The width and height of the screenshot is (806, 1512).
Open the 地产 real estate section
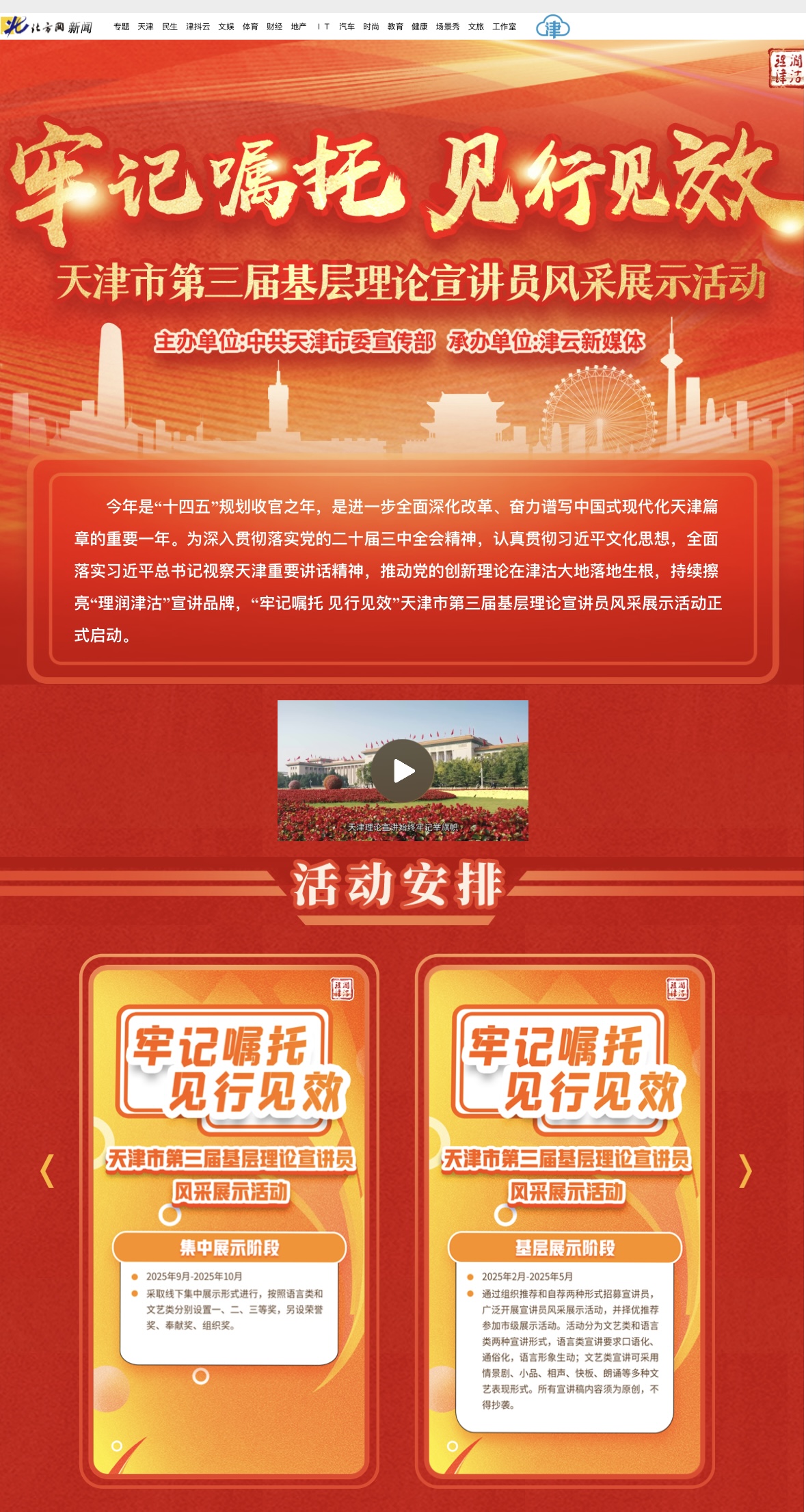299,27
